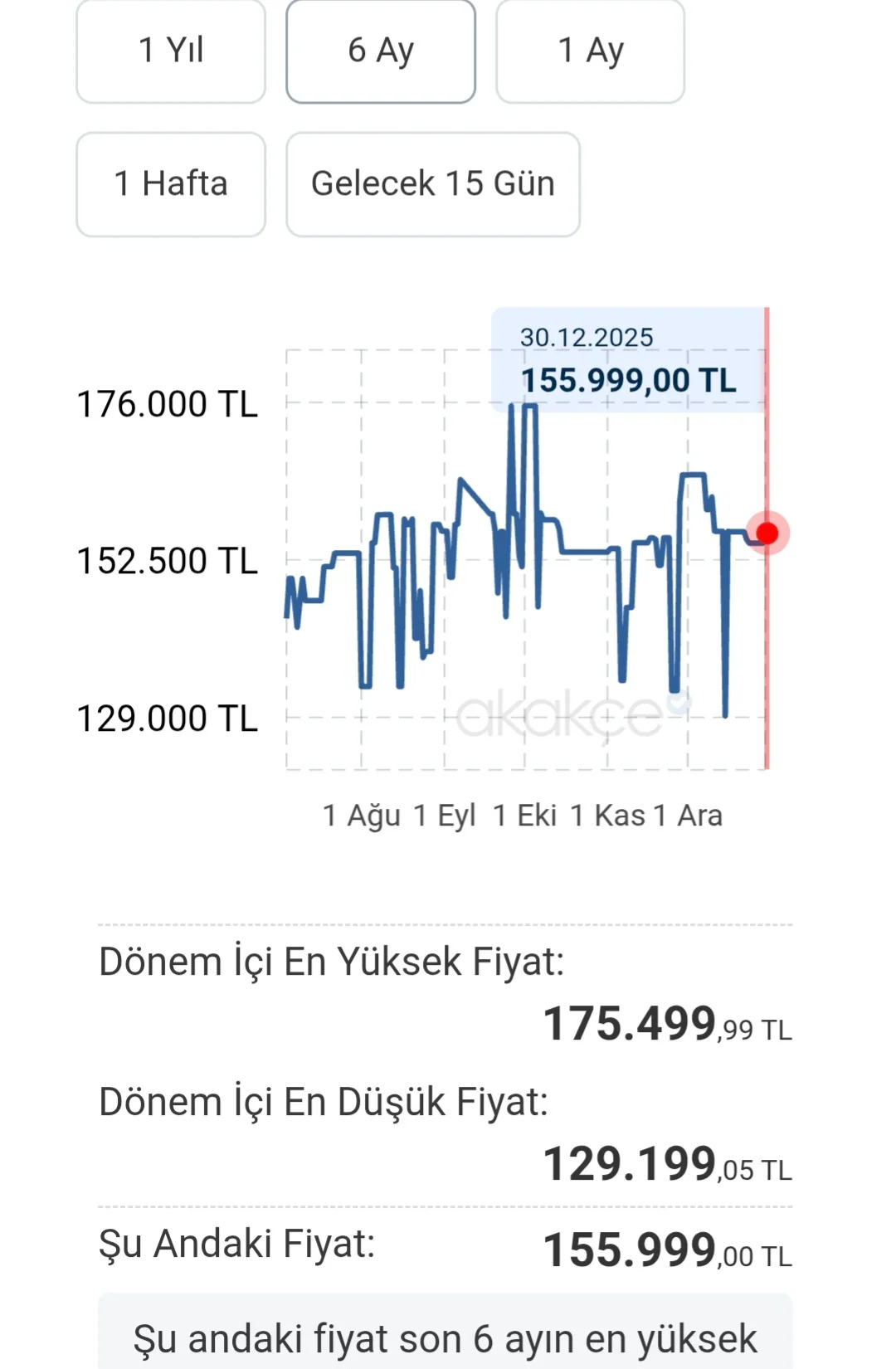The width and height of the screenshot is (896, 1369).
Task: Show the 1 Ay price history
Action: 591,51
